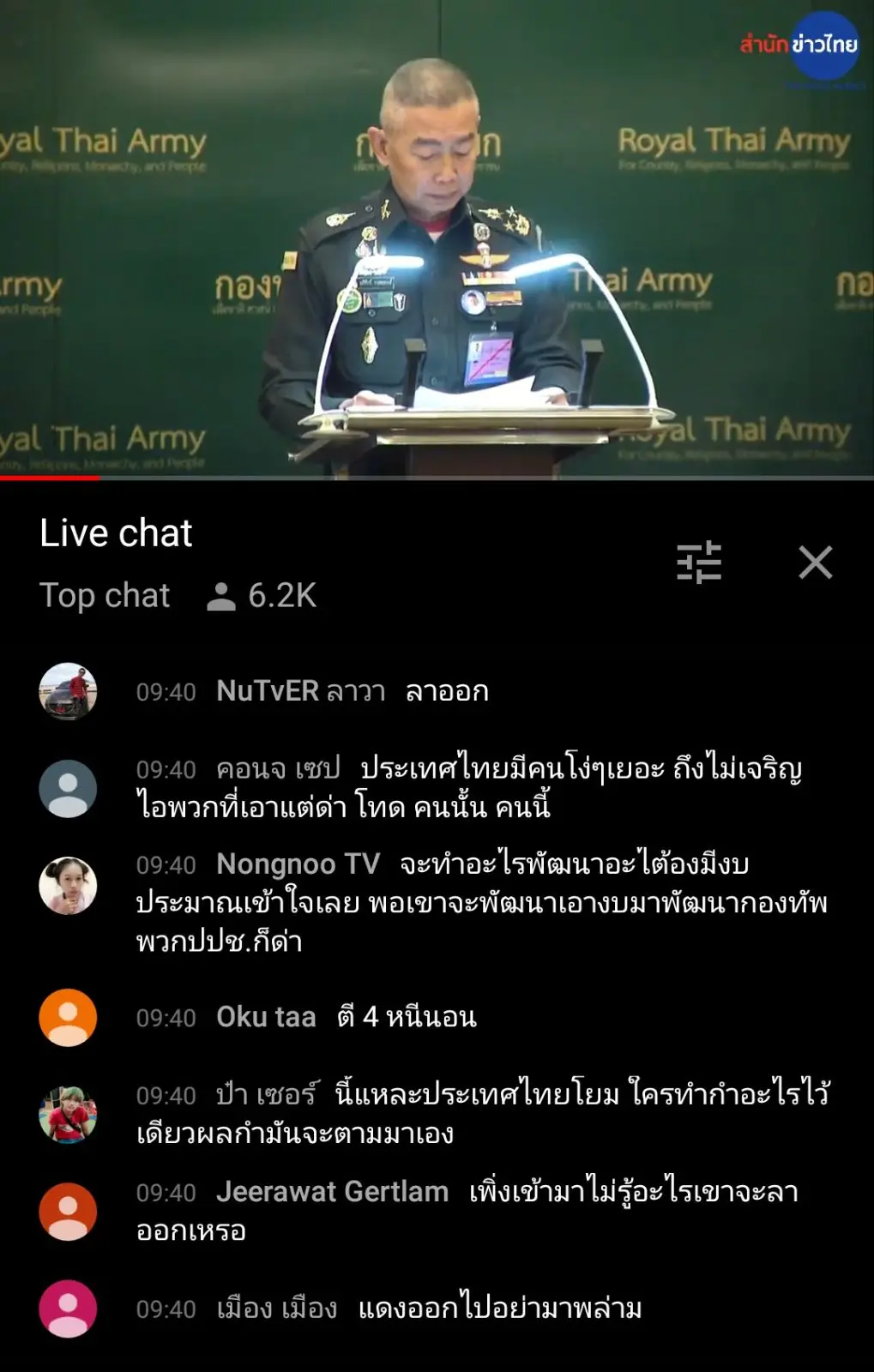Tap the Jeerawat Gertlam chat message
This screenshot has height=1372, width=874.
[x=467, y=1210]
